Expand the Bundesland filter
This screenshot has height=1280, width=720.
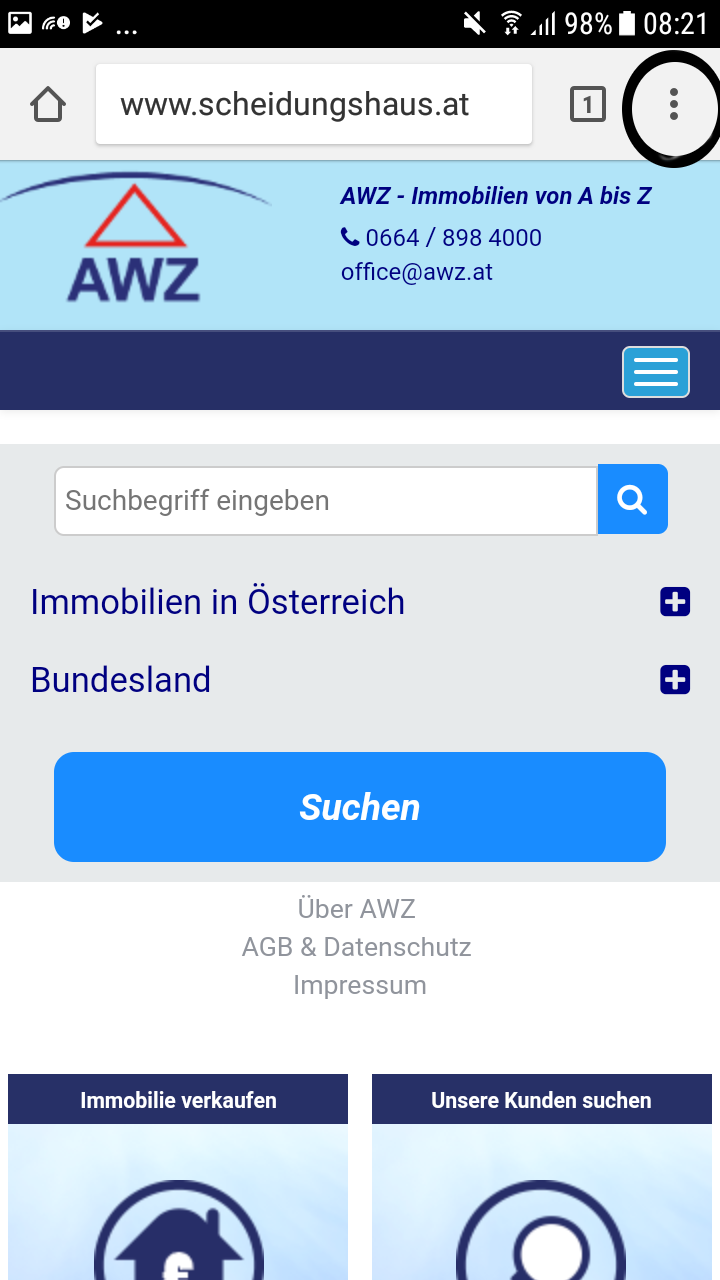(675, 680)
